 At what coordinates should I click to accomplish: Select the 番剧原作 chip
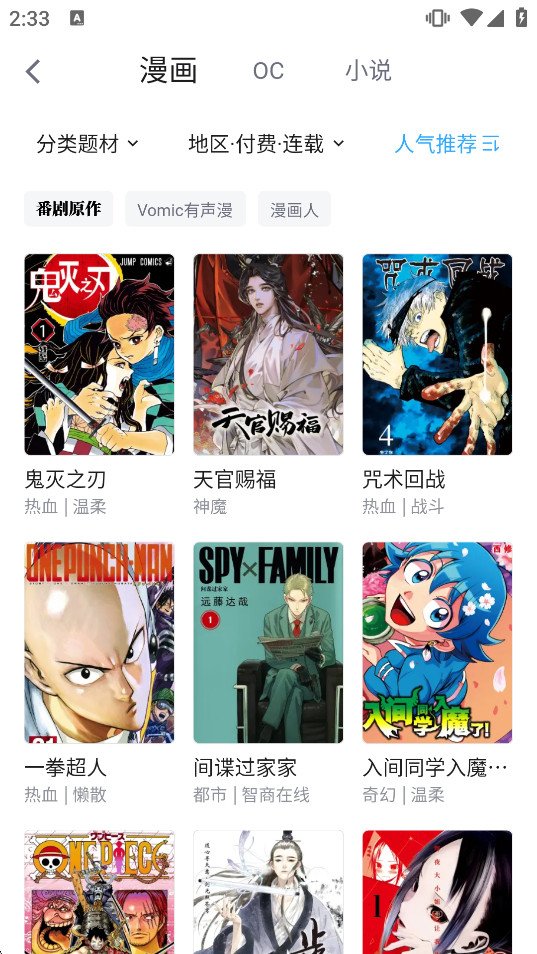69,209
